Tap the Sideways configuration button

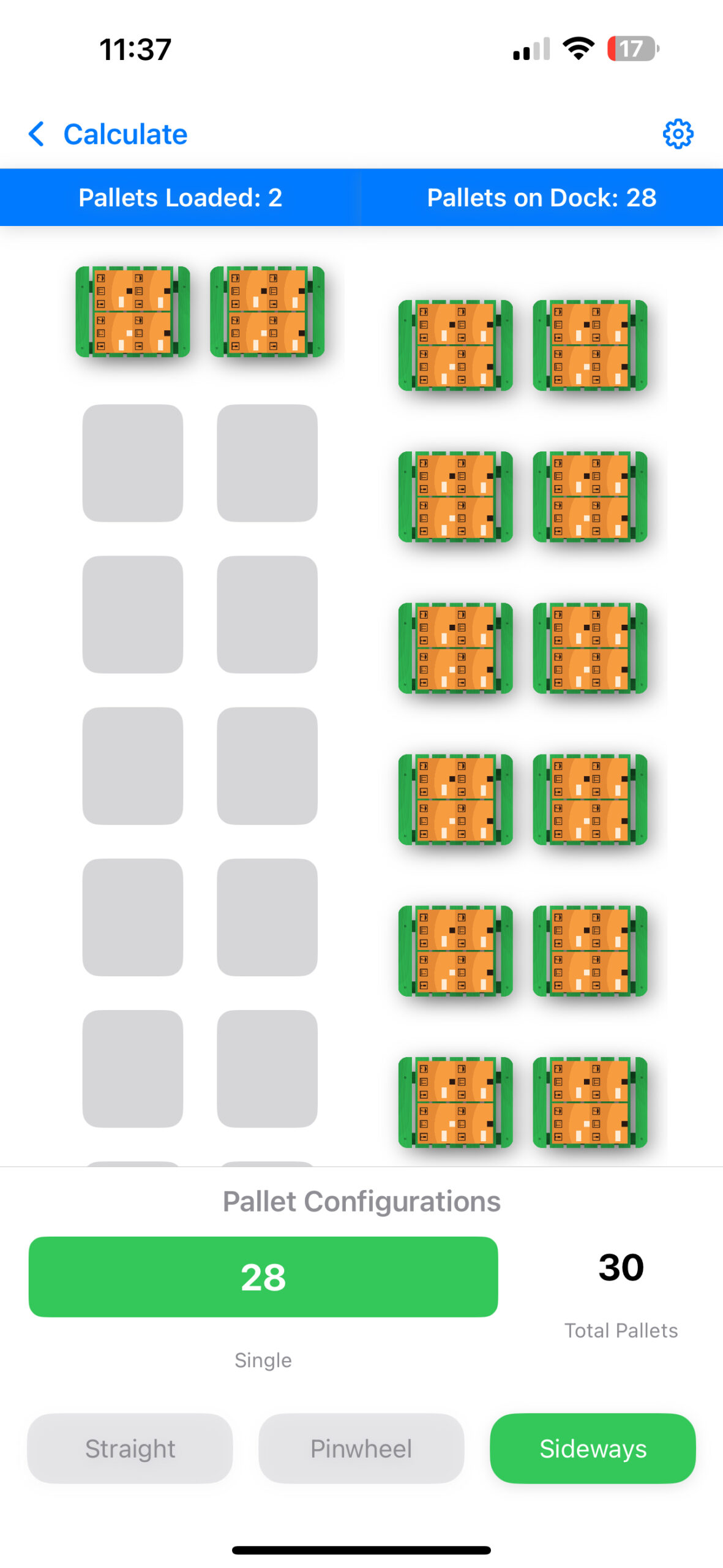pos(593,1448)
